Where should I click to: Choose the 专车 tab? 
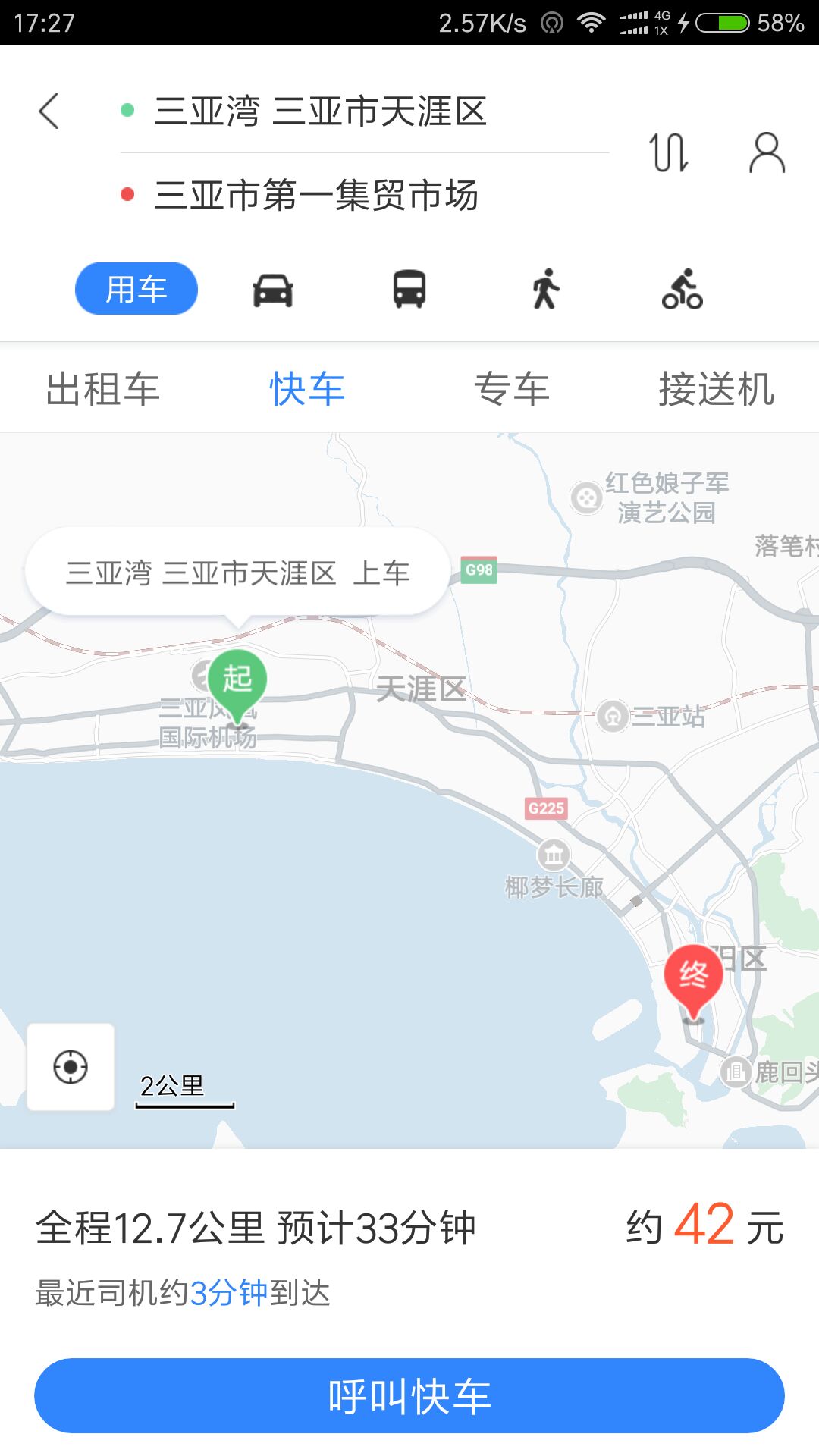(512, 389)
